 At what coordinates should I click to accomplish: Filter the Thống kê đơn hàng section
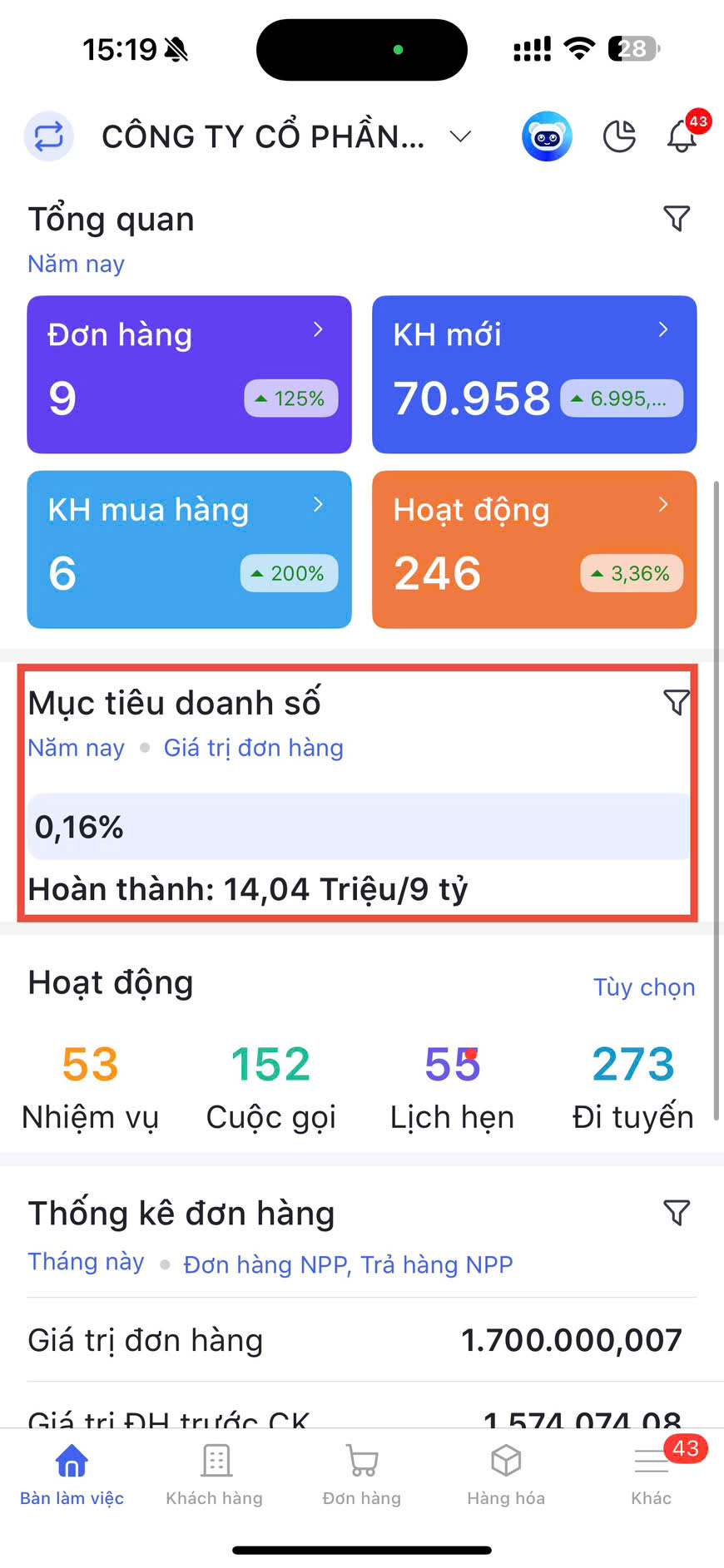(x=677, y=1213)
